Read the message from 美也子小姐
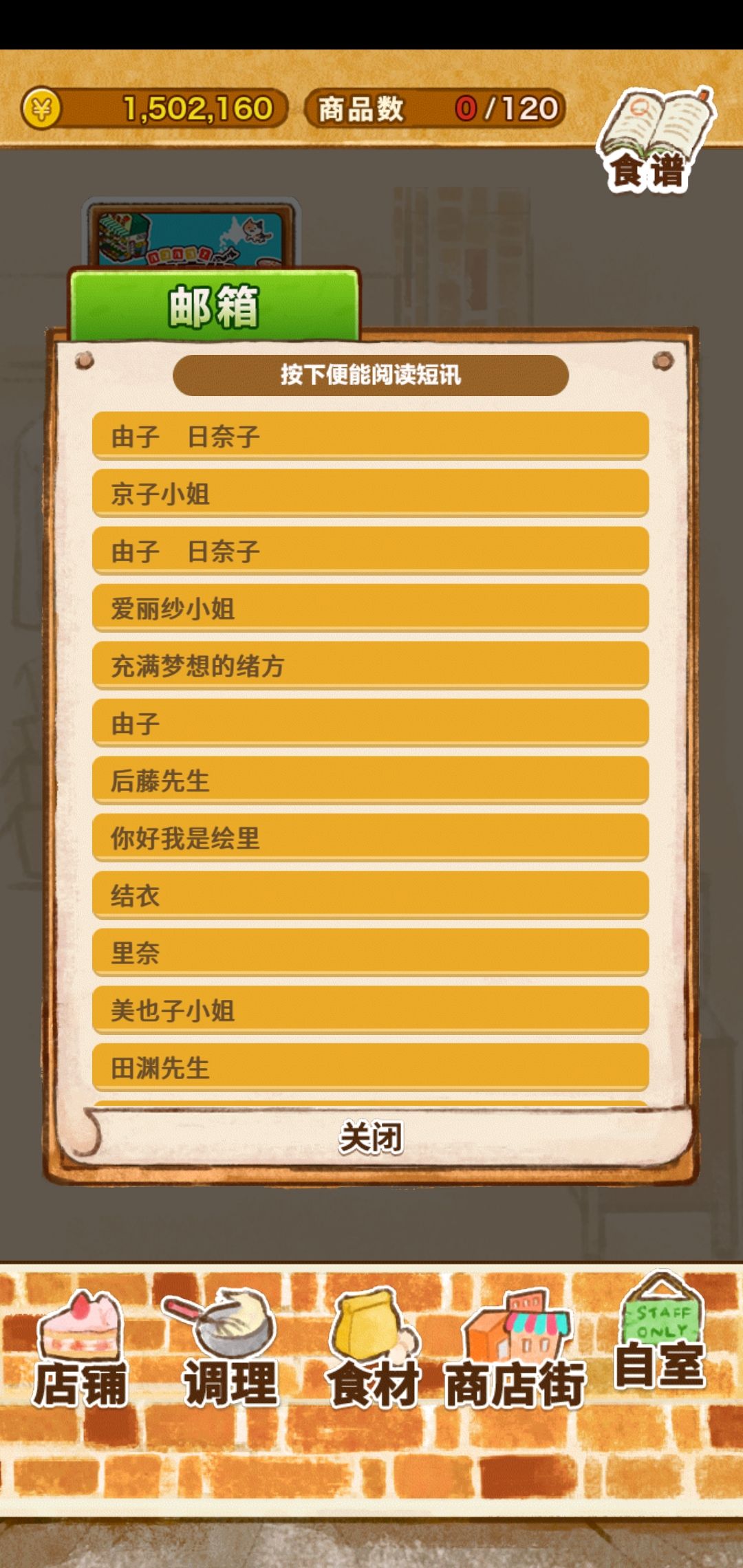The width and height of the screenshot is (743, 1568). (371, 1011)
